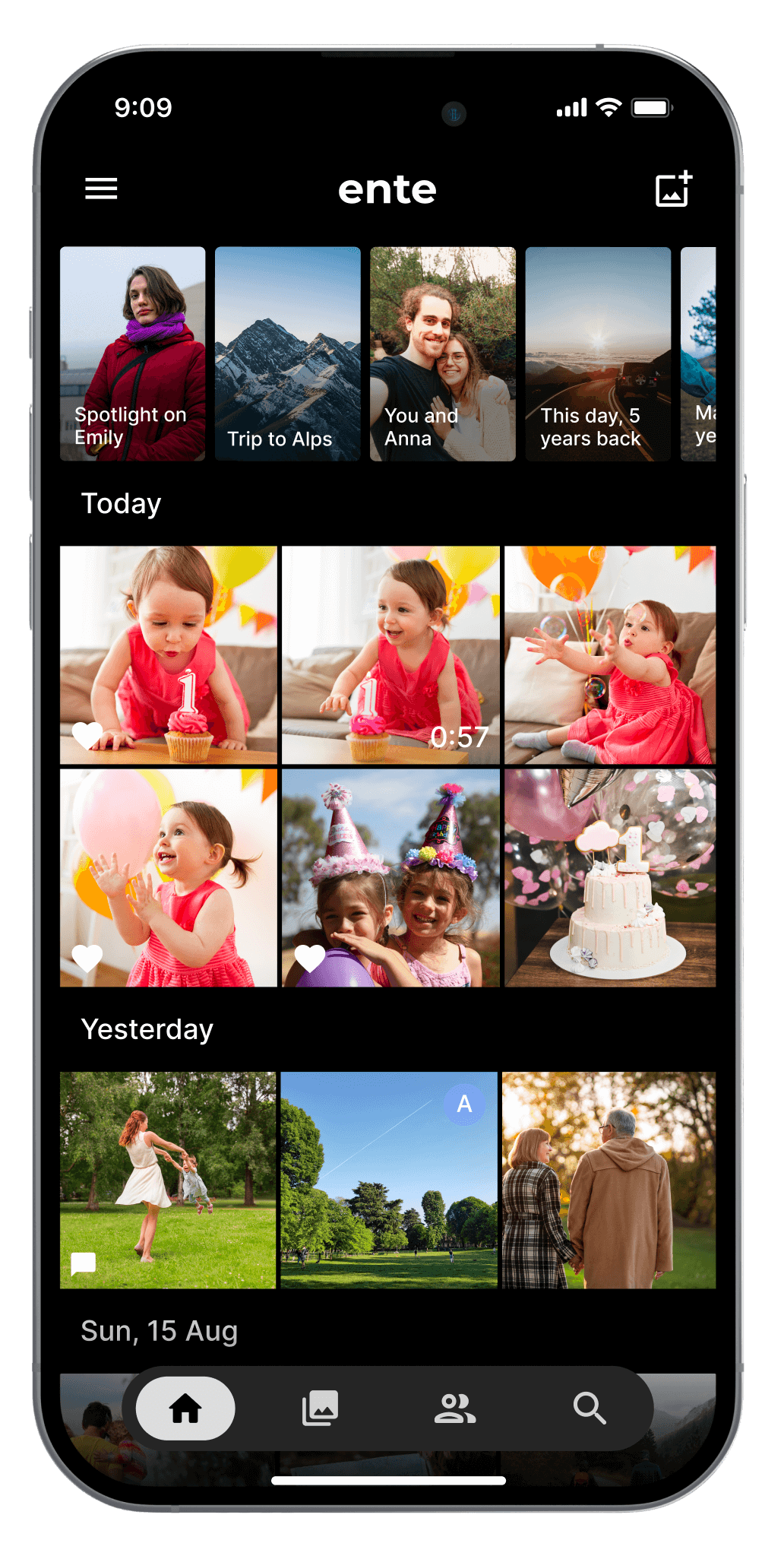Viewport: 784px width, 1556px height.
Task: View the two girls in party hats photo
Action: tap(390, 878)
